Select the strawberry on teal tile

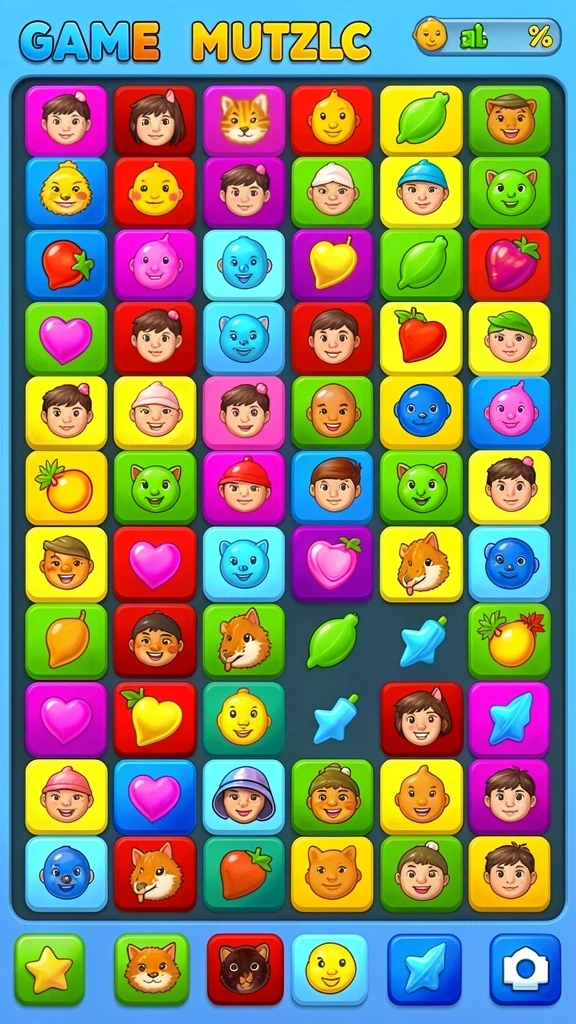coord(244,874)
